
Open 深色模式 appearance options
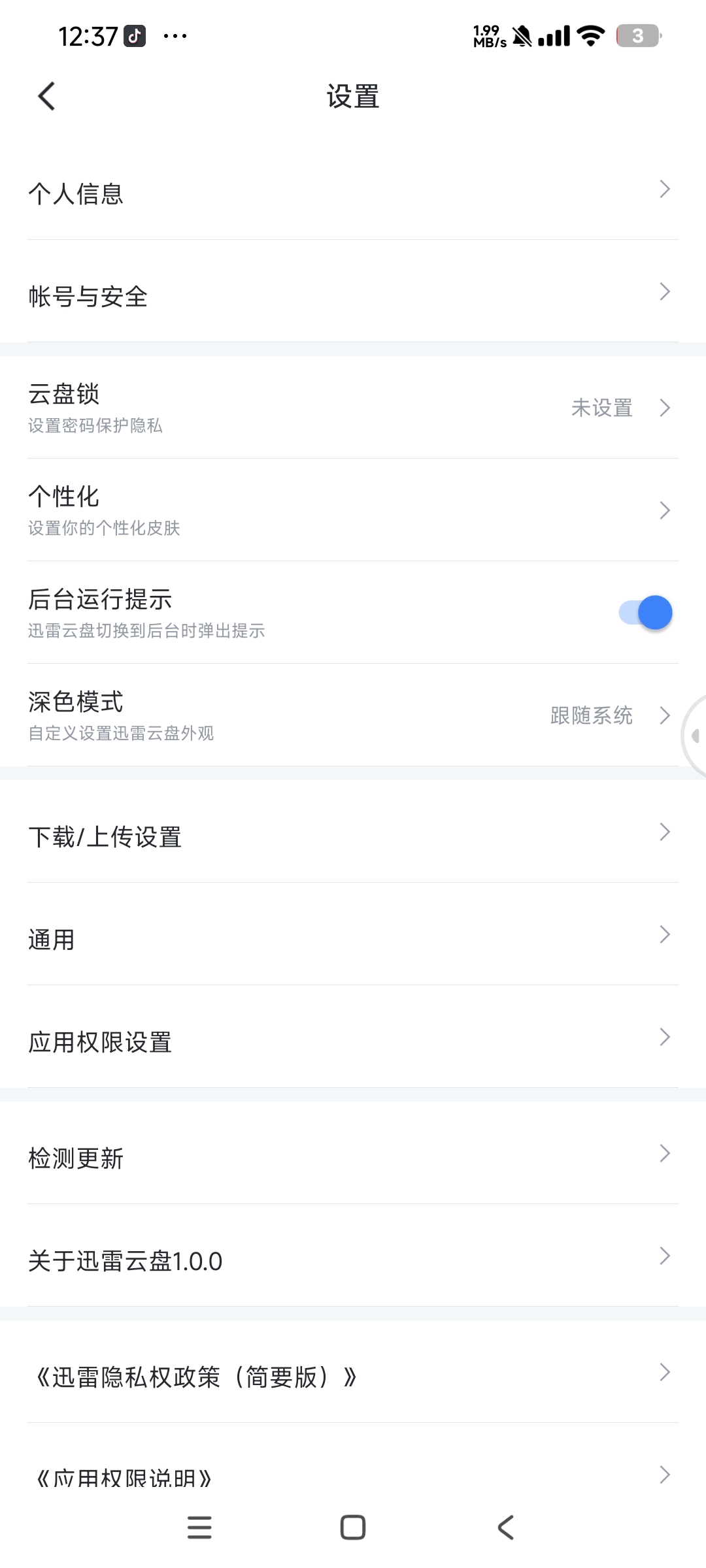click(x=353, y=715)
